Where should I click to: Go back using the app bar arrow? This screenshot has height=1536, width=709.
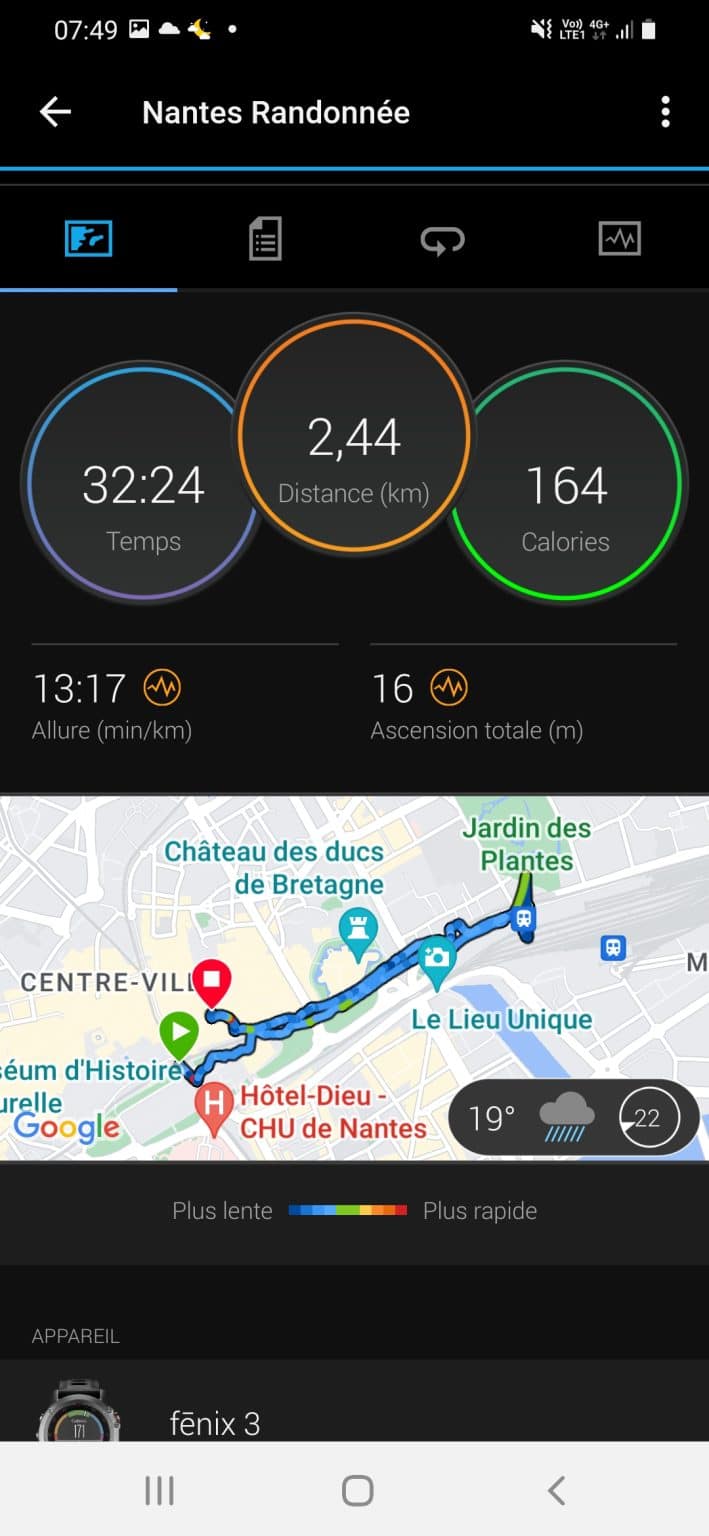pyautogui.click(x=55, y=112)
